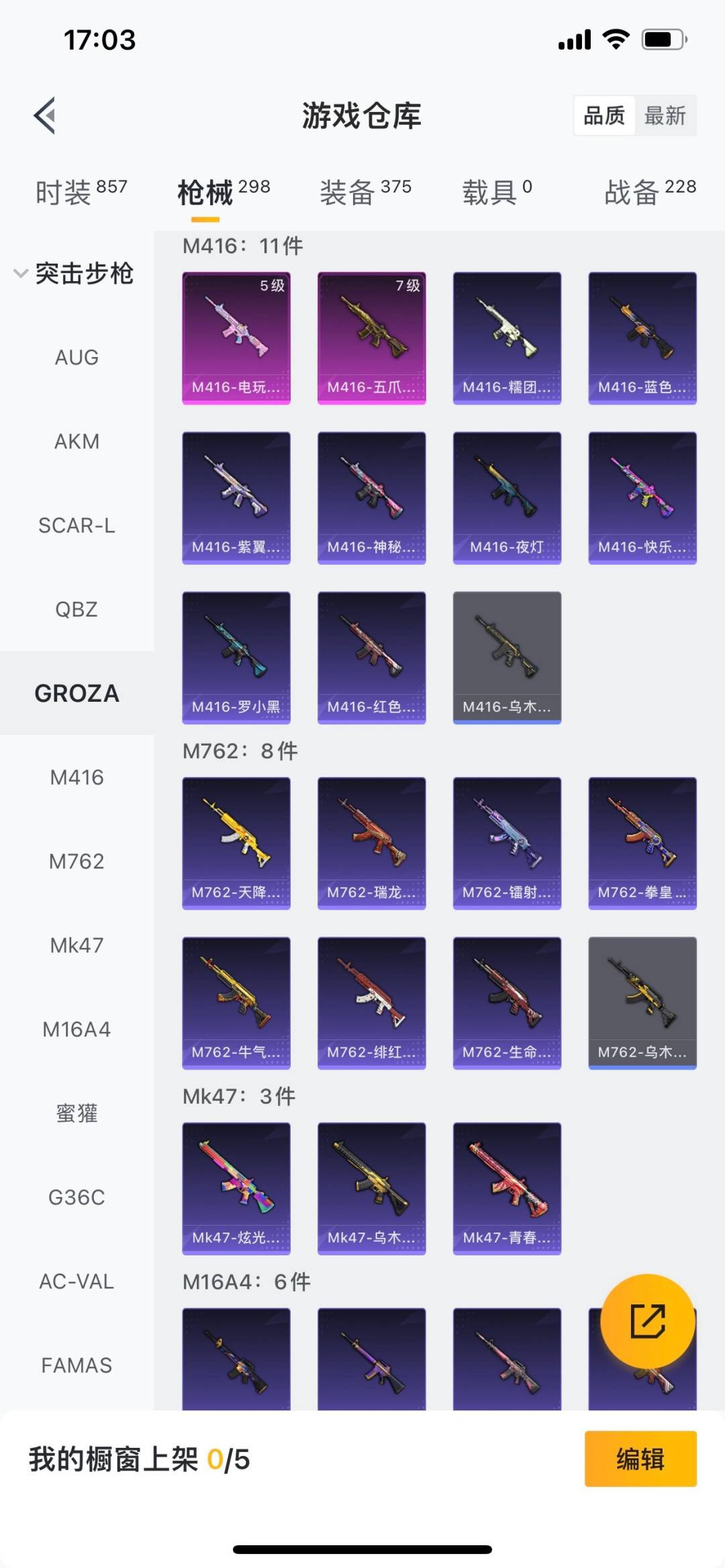Go back using the top-left arrow

[x=45, y=115]
